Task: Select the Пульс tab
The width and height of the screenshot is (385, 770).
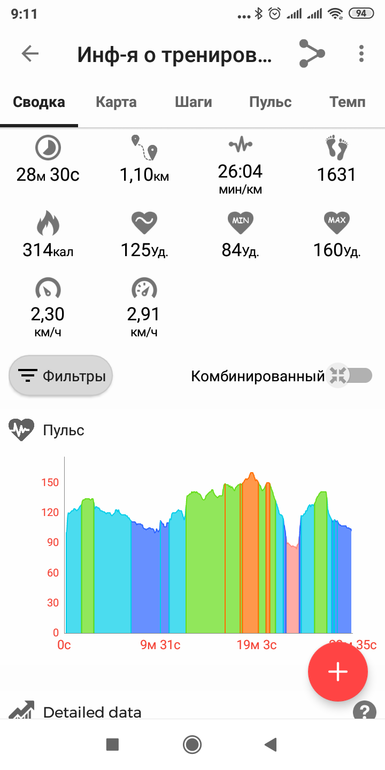Action: 270,102
